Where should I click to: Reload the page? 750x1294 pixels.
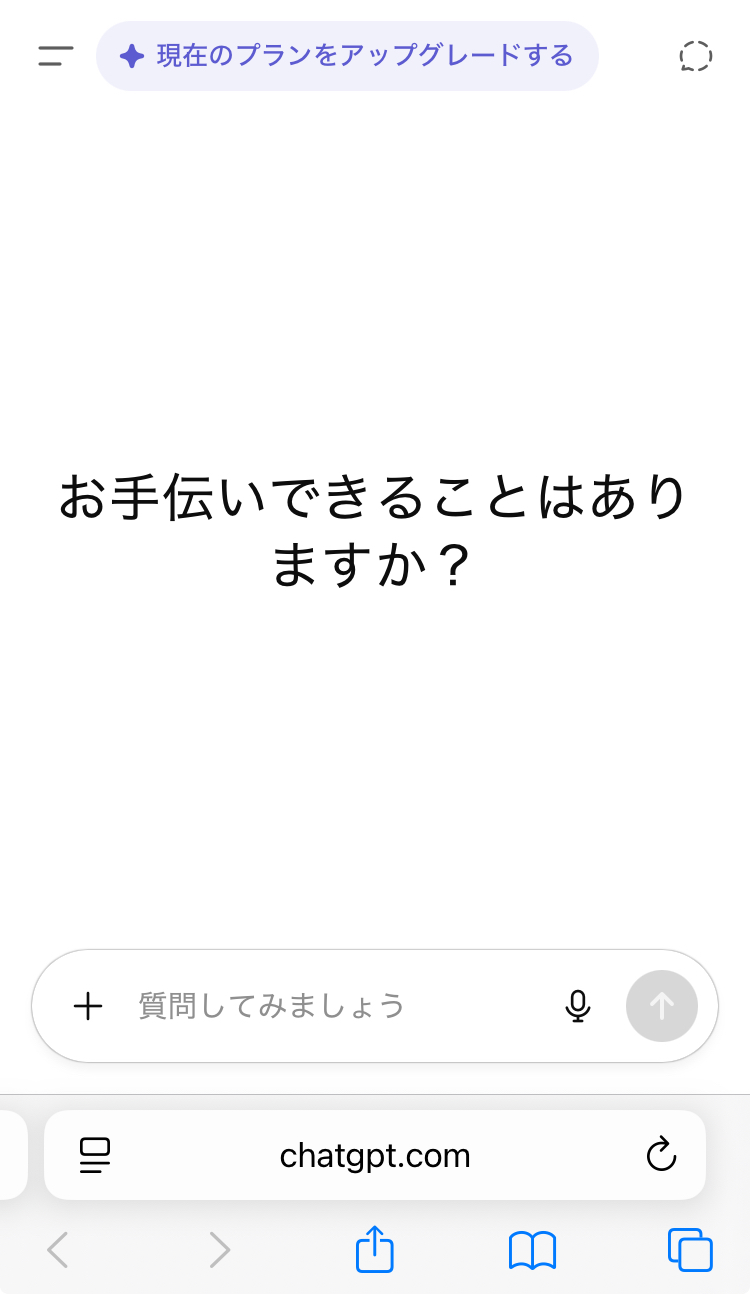click(661, 1155)
